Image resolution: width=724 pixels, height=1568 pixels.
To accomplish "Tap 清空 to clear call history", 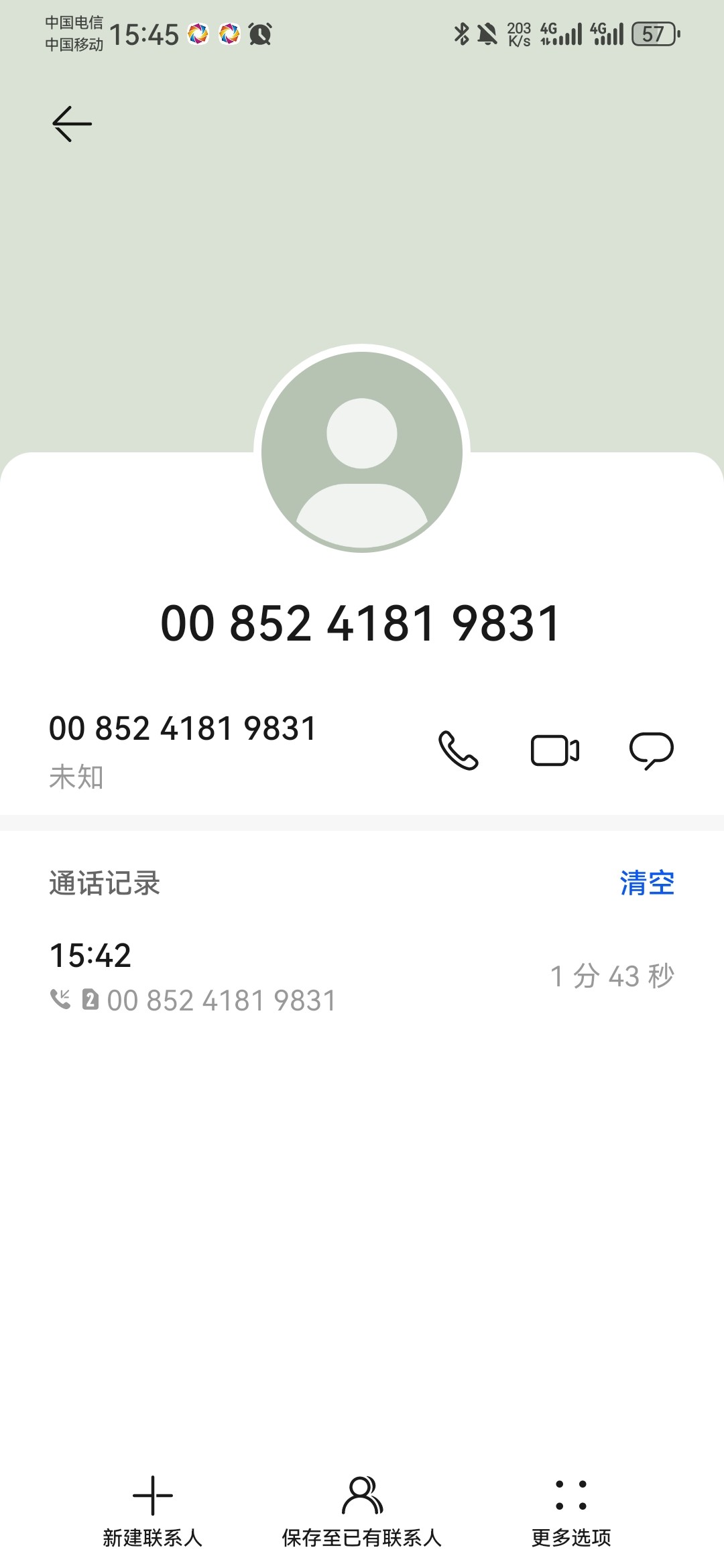I will coord(647,883).
